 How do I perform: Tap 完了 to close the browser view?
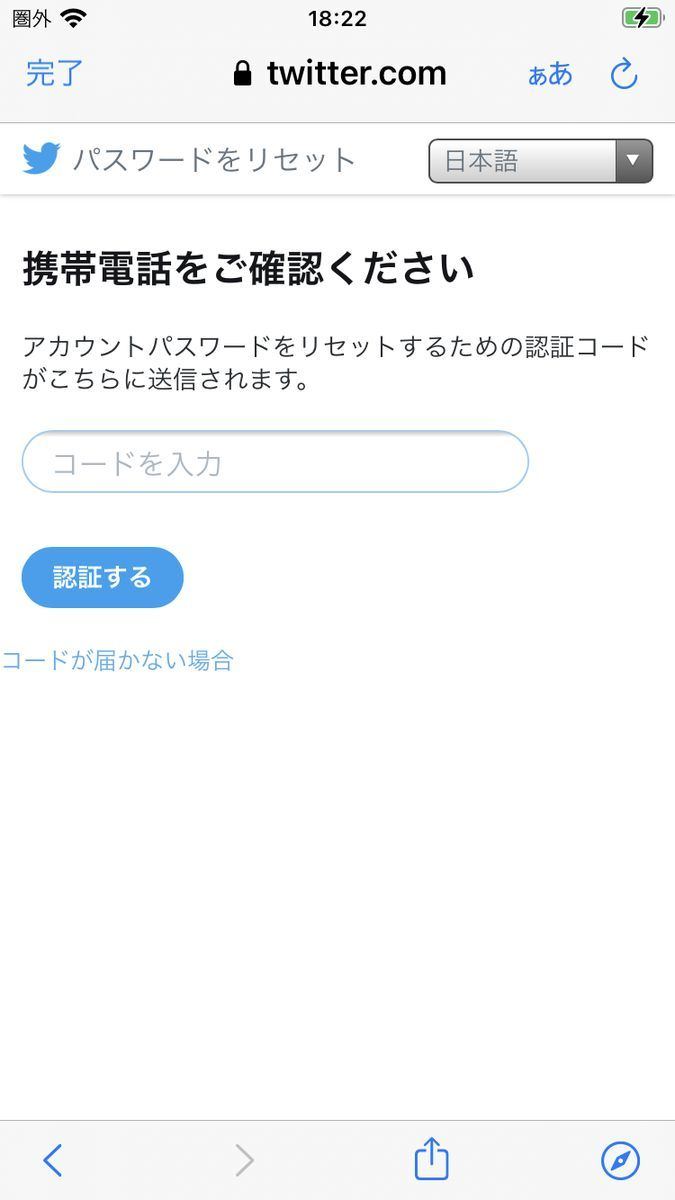pos(54,73)
